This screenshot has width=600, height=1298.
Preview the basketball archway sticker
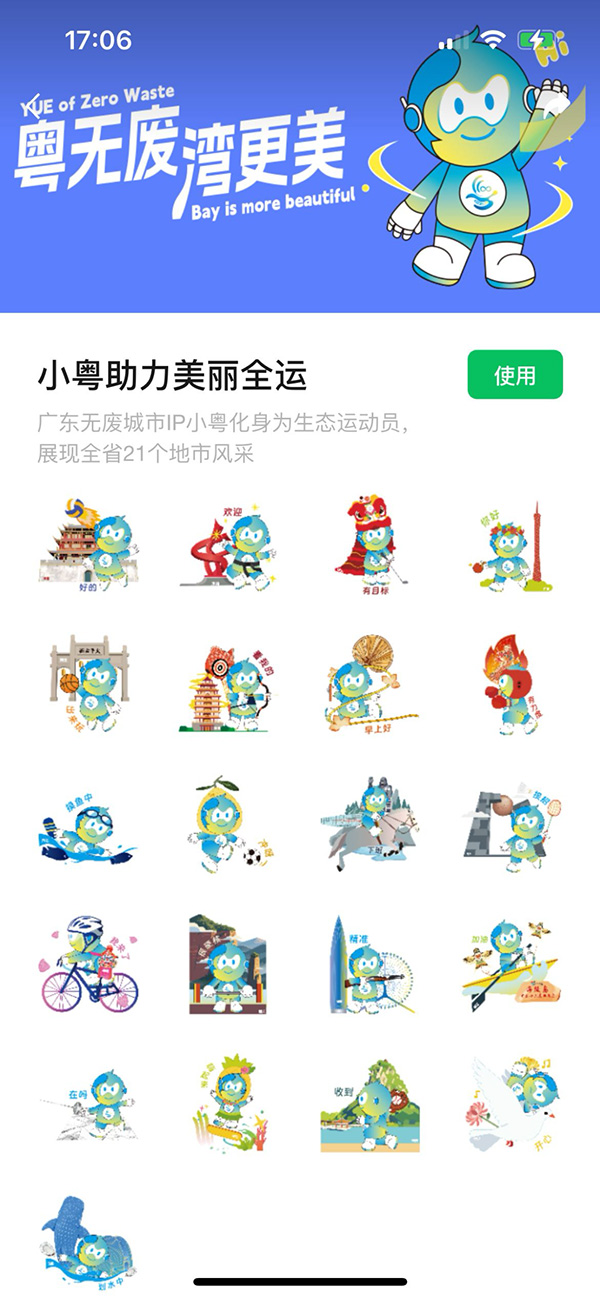click(x=88, y=683)
